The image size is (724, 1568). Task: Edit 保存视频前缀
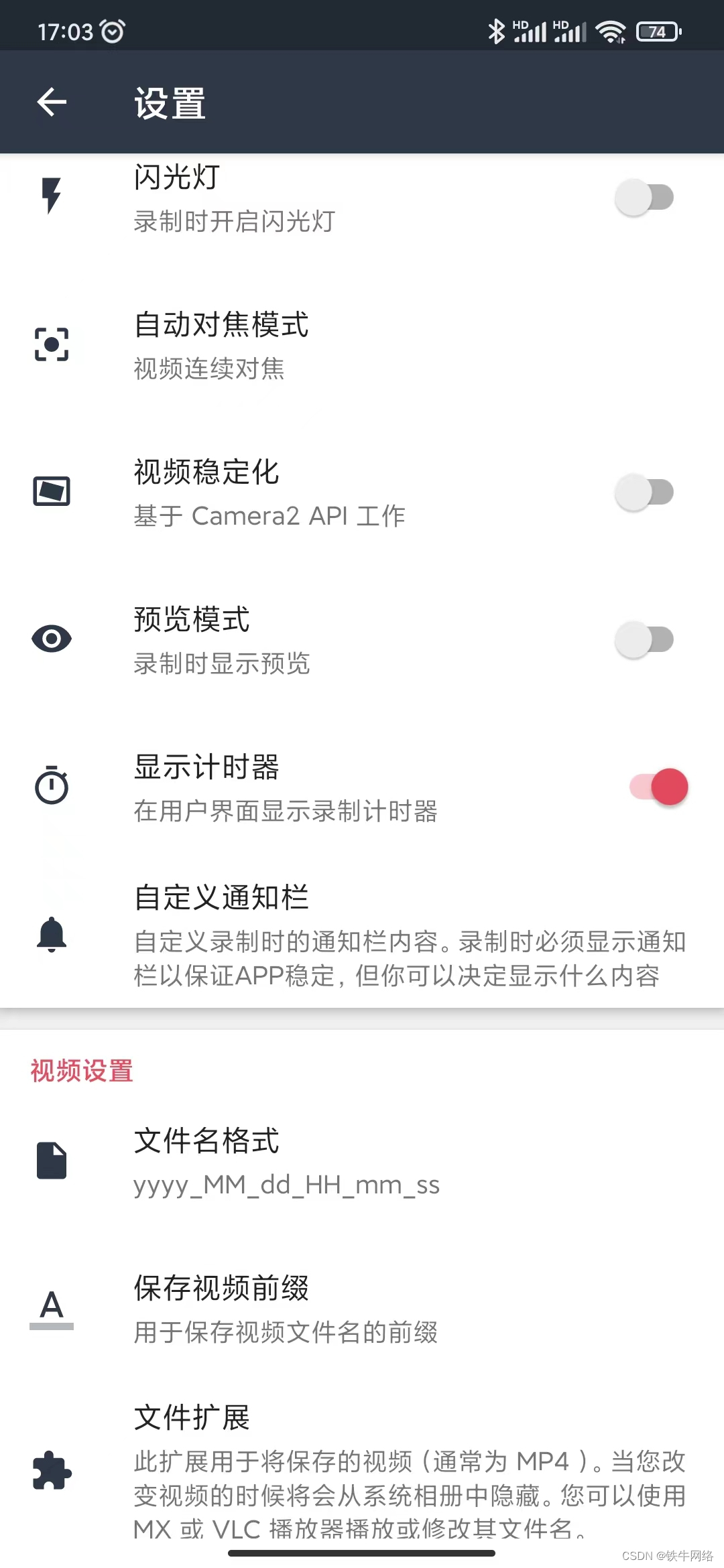(362, 1309)
